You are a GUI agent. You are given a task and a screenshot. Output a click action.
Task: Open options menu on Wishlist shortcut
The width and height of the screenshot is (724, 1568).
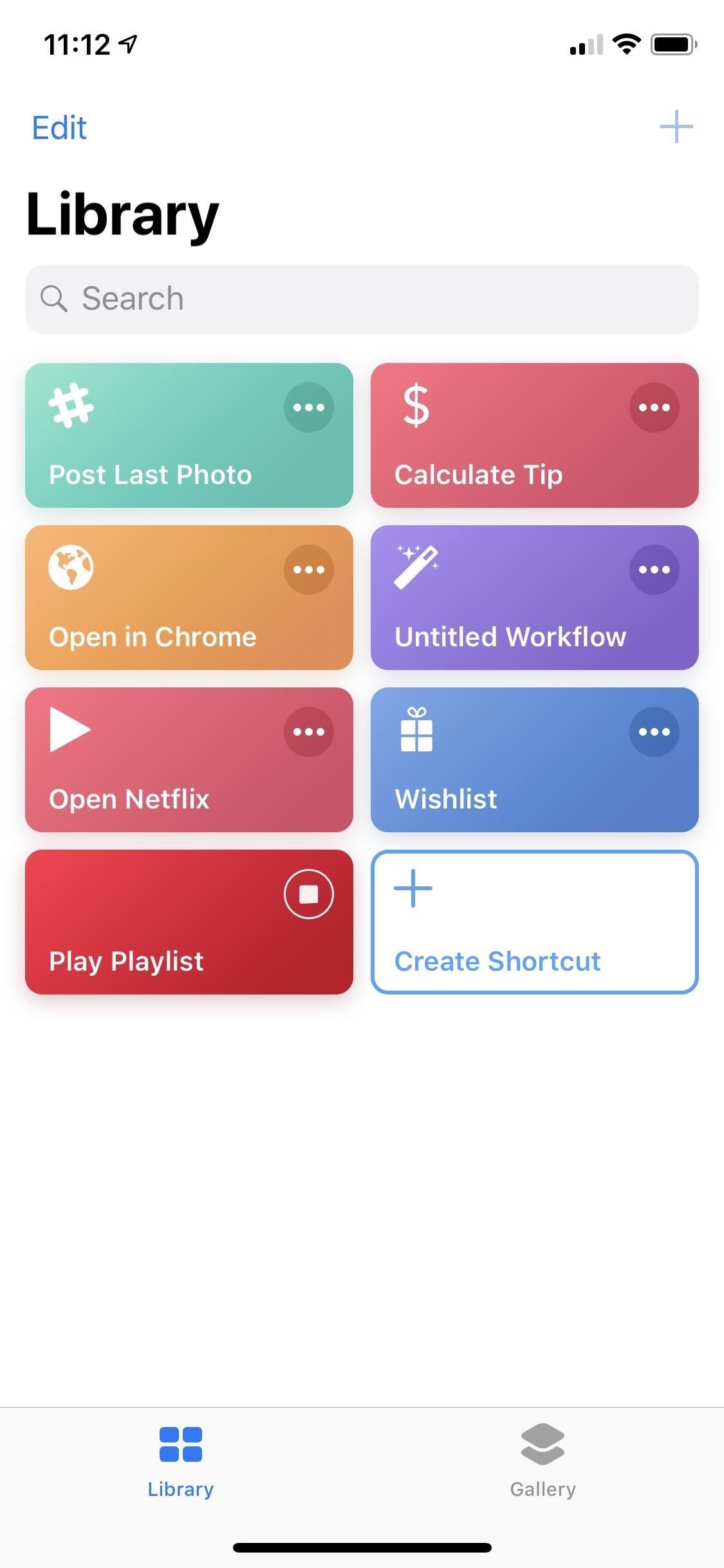coord(654,732)
